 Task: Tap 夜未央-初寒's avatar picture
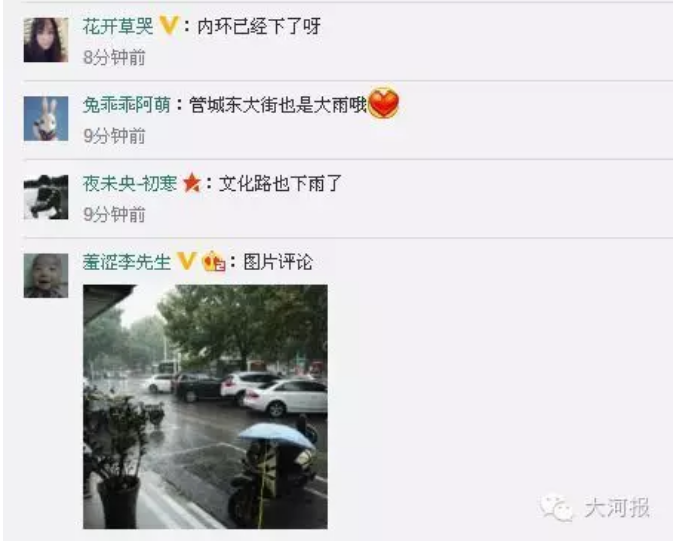tap(46, 197)
